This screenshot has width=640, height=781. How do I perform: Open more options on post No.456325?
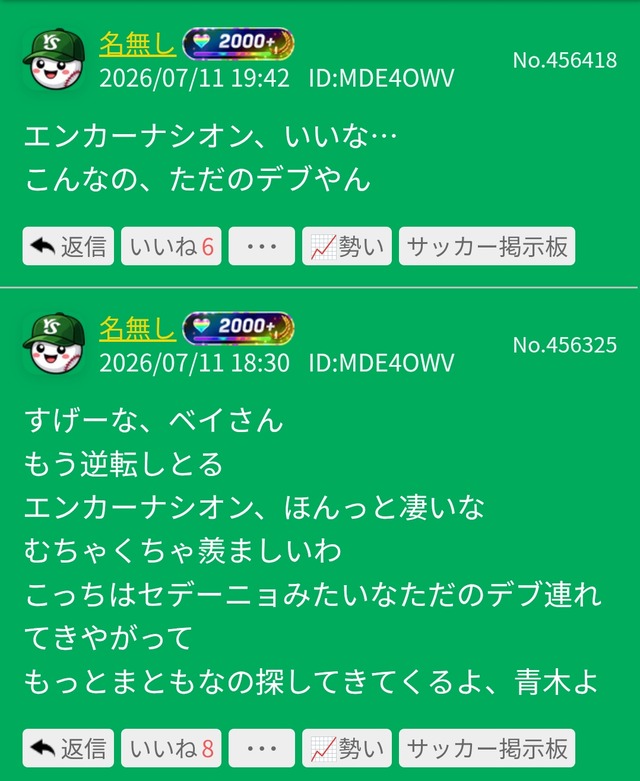tap(261, 748)
